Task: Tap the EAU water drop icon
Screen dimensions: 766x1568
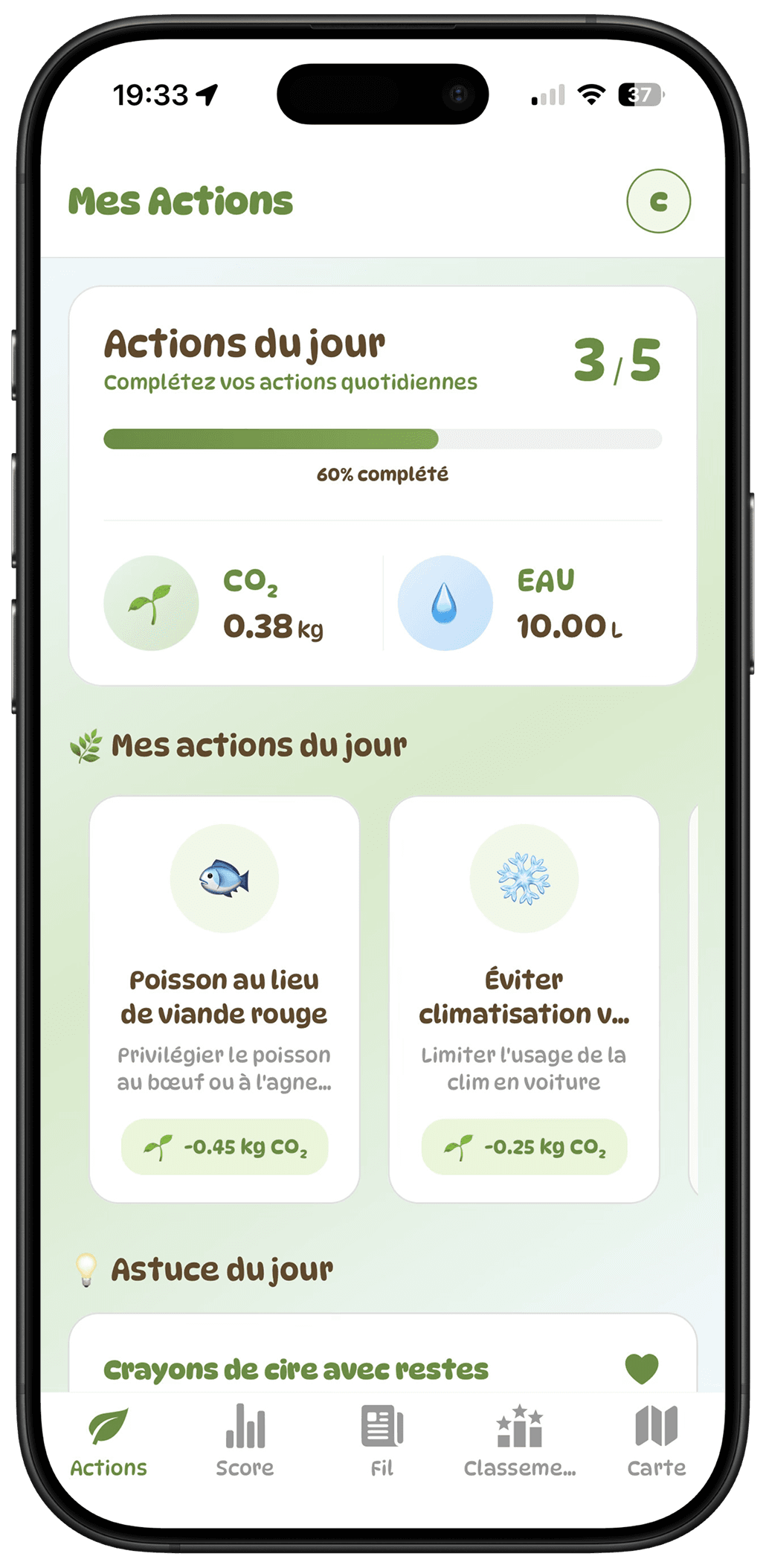Action: pyautogui.click(x=445, y=603)
